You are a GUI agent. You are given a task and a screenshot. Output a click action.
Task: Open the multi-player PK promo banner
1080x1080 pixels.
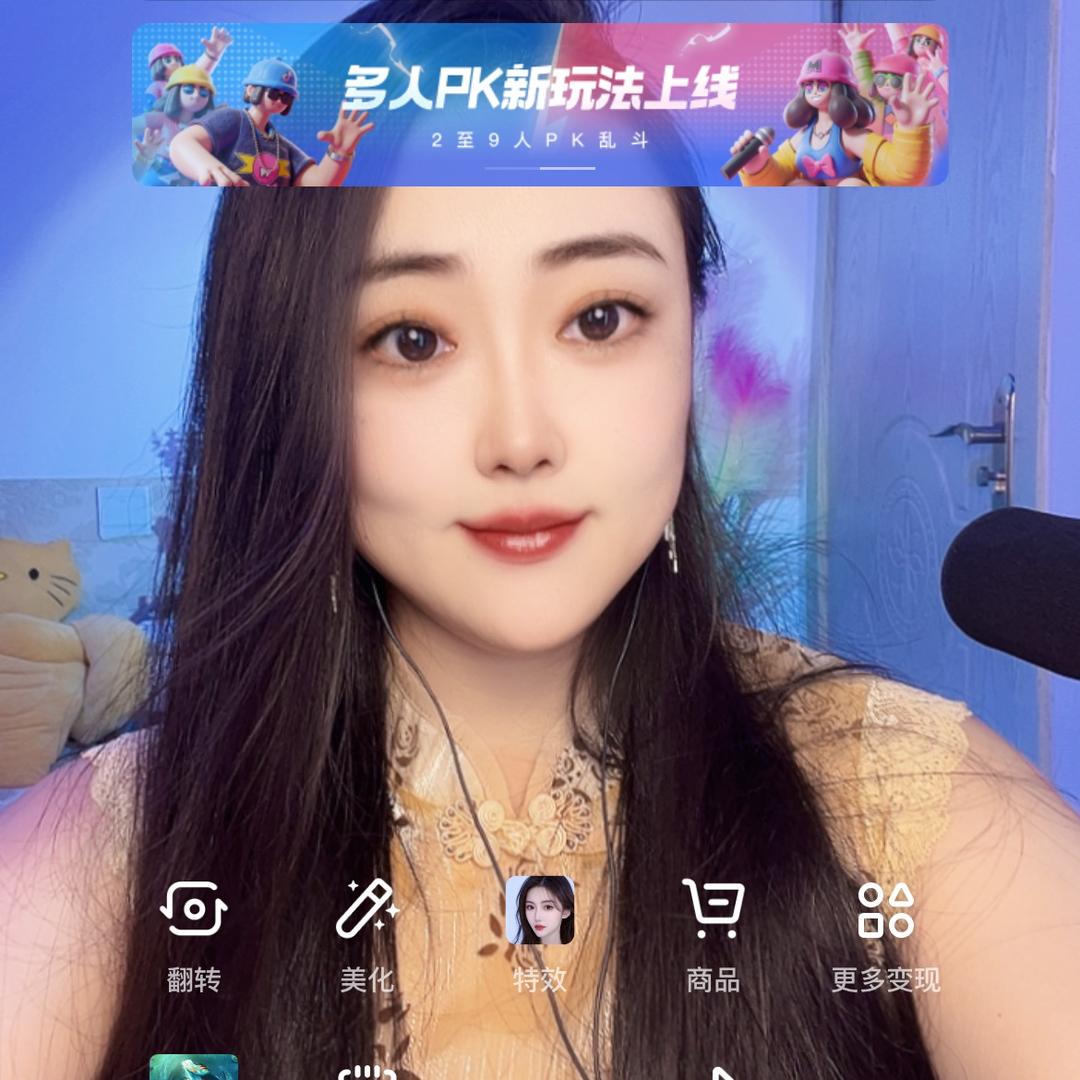coord(540,105)
